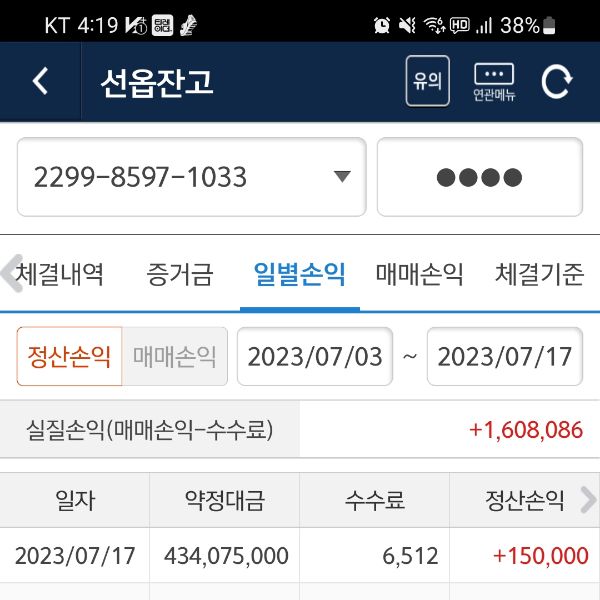Tap the account password field
This screenshot has height=600, width=600.
tap(479, 177)
